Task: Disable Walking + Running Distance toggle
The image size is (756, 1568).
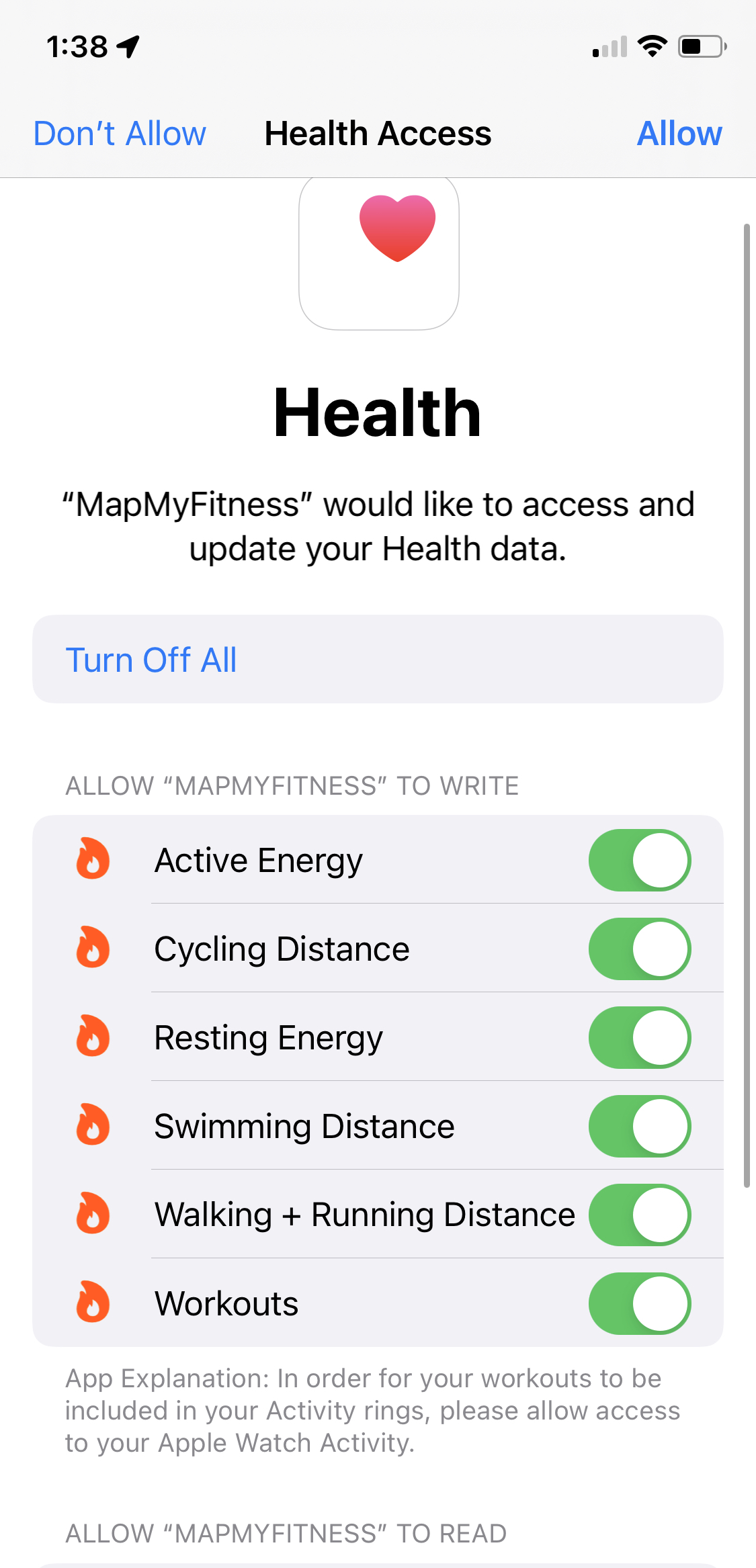Action: [639, 1215]
